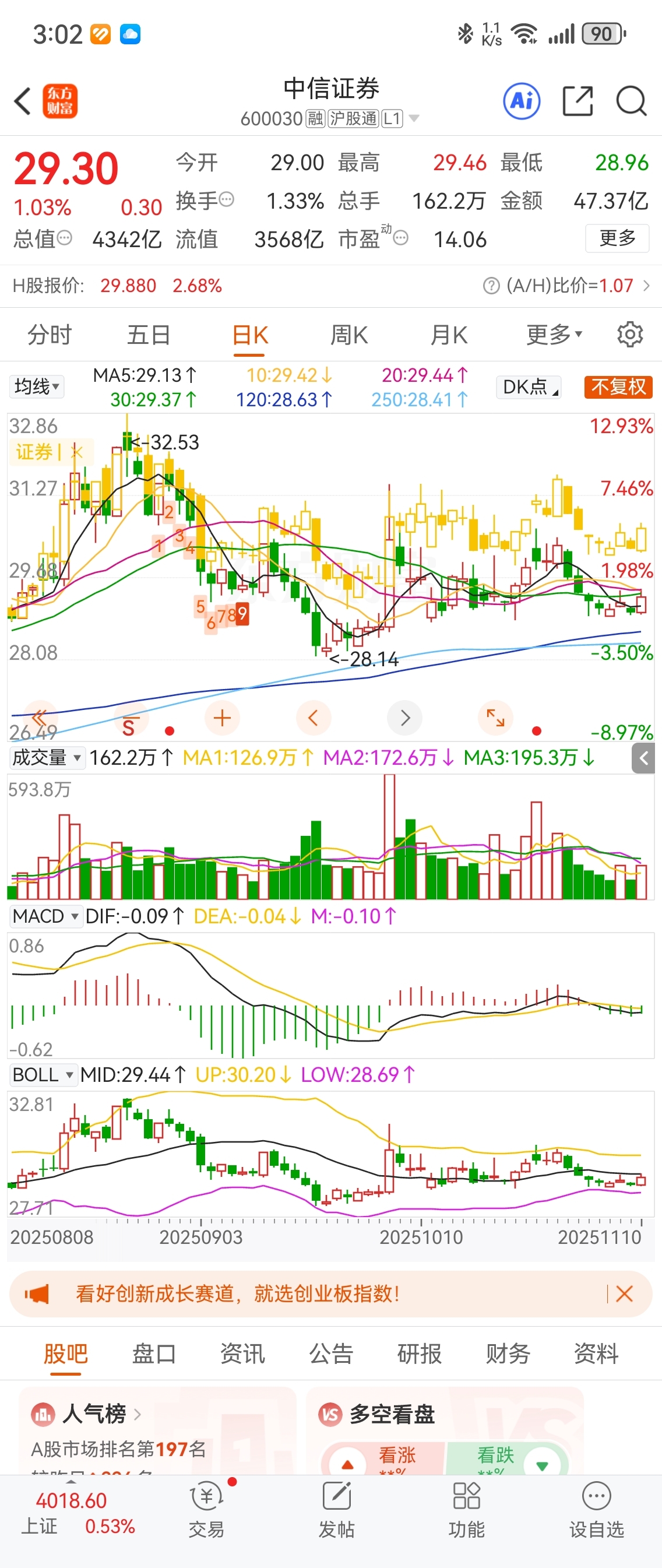
Task: Open the 公告 tab
Action: click(x=331, y=1354)
